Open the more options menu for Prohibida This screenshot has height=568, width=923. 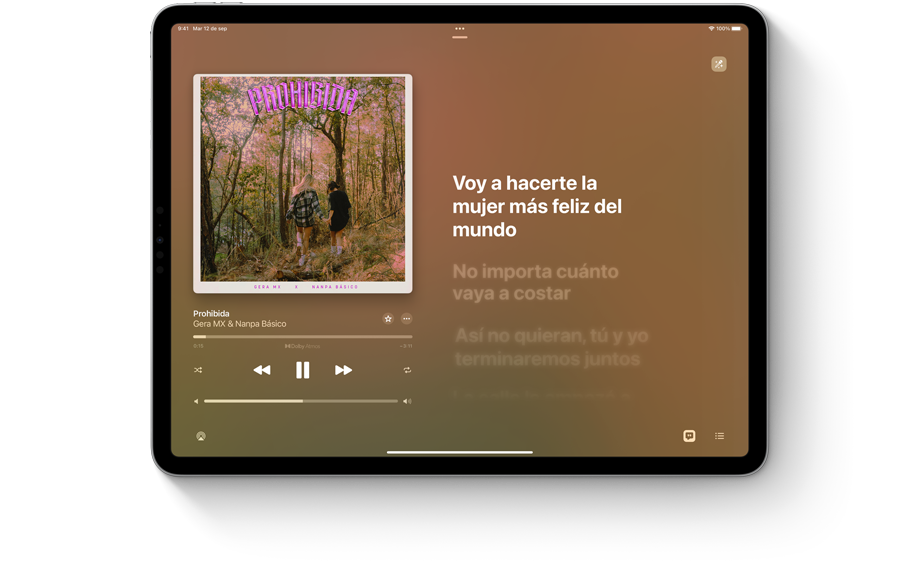(x=407, y=319)
